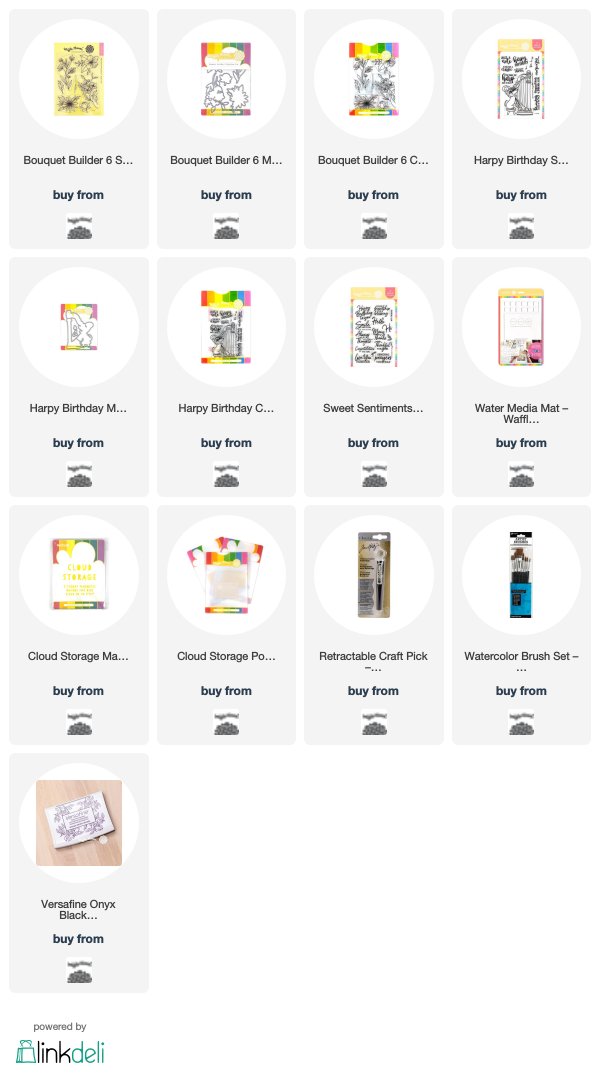Open the Harpy Birthday S… product card
600x1073 pixels.
point(521,129)
